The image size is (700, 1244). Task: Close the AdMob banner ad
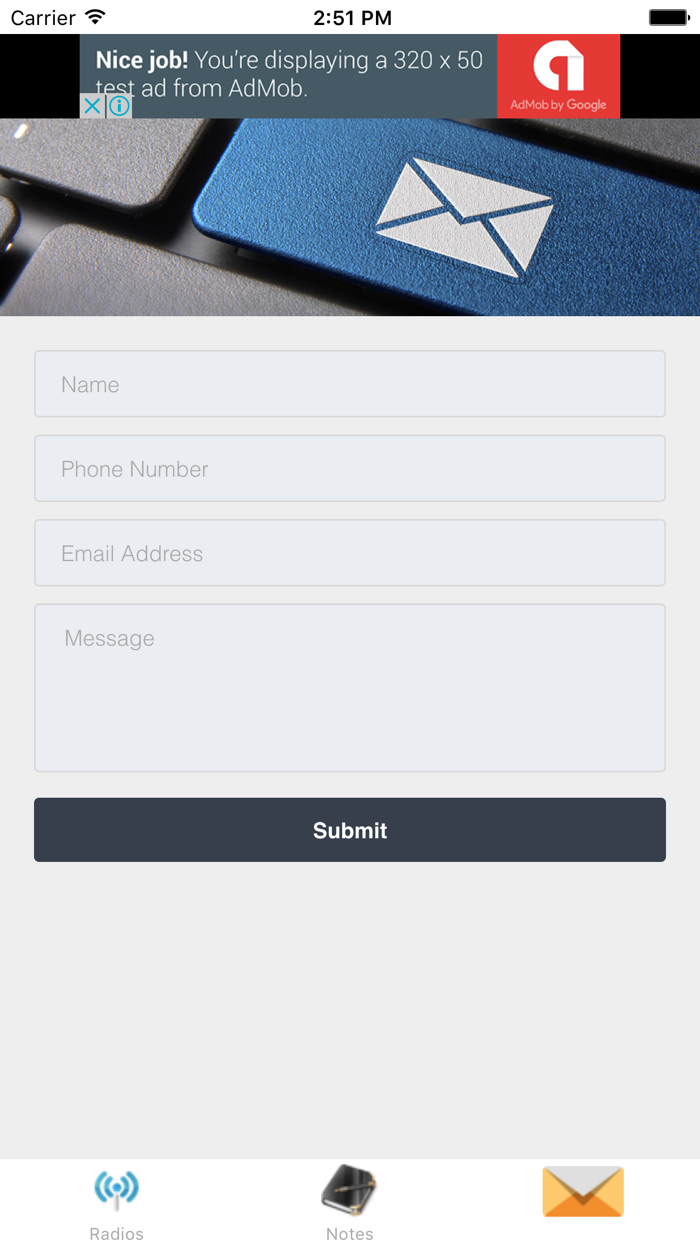[92, 106]
